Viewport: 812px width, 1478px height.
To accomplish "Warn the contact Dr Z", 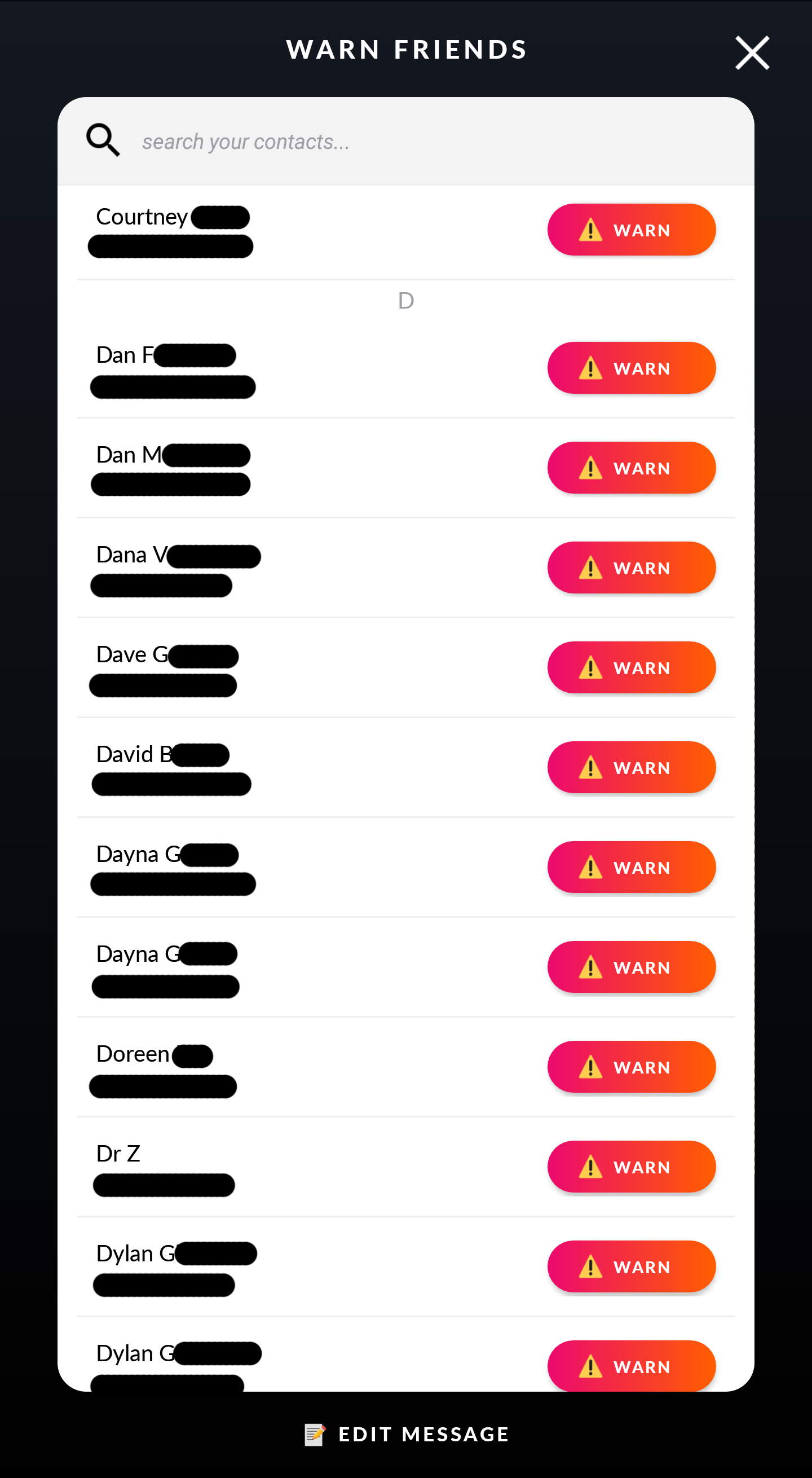I will (x=631, y=1167).
